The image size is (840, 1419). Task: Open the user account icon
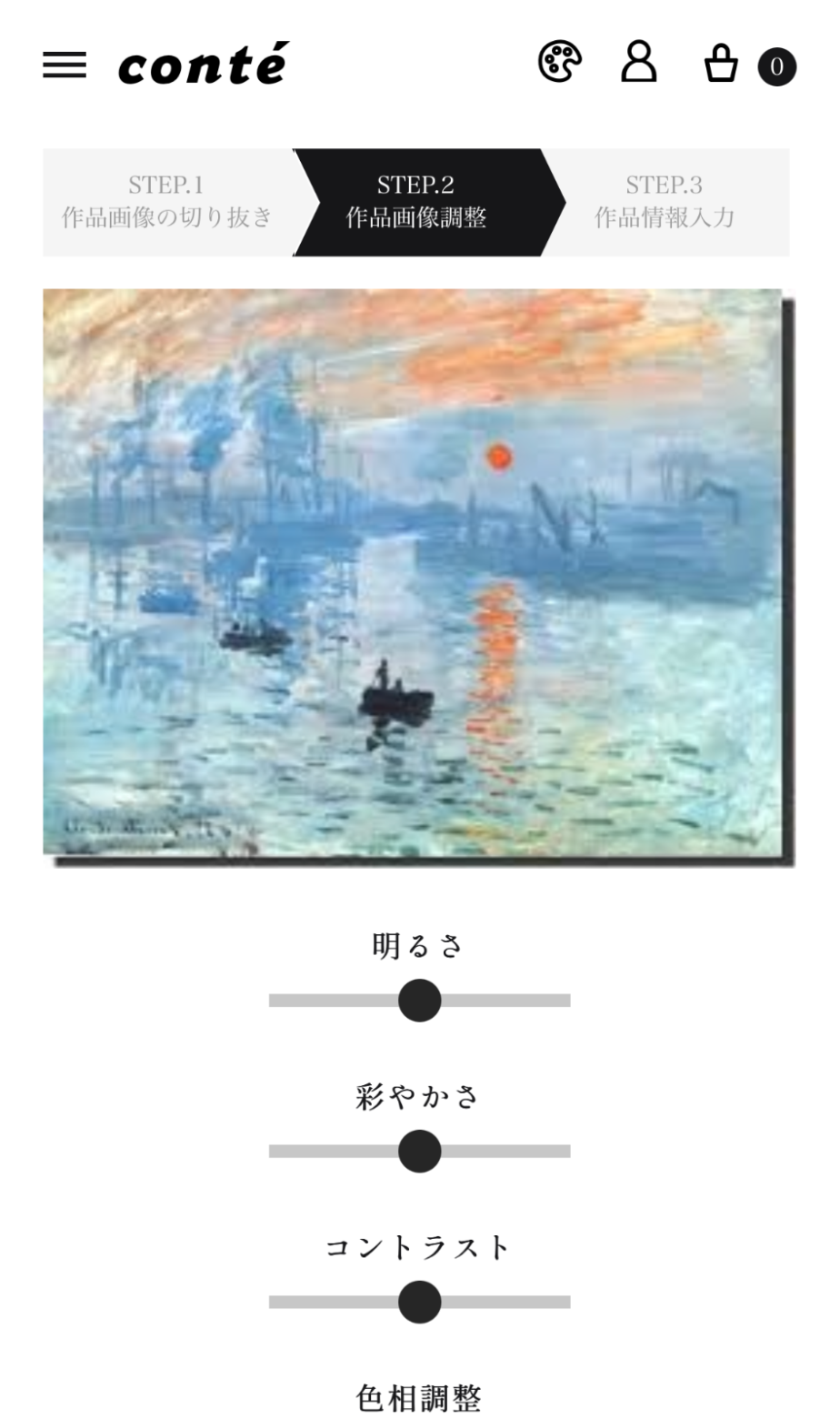(638, 63)
